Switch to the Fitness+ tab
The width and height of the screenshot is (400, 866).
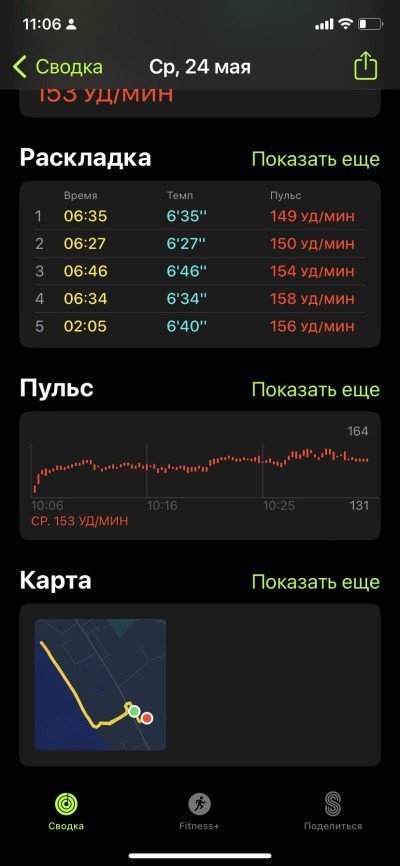(199, 811)
